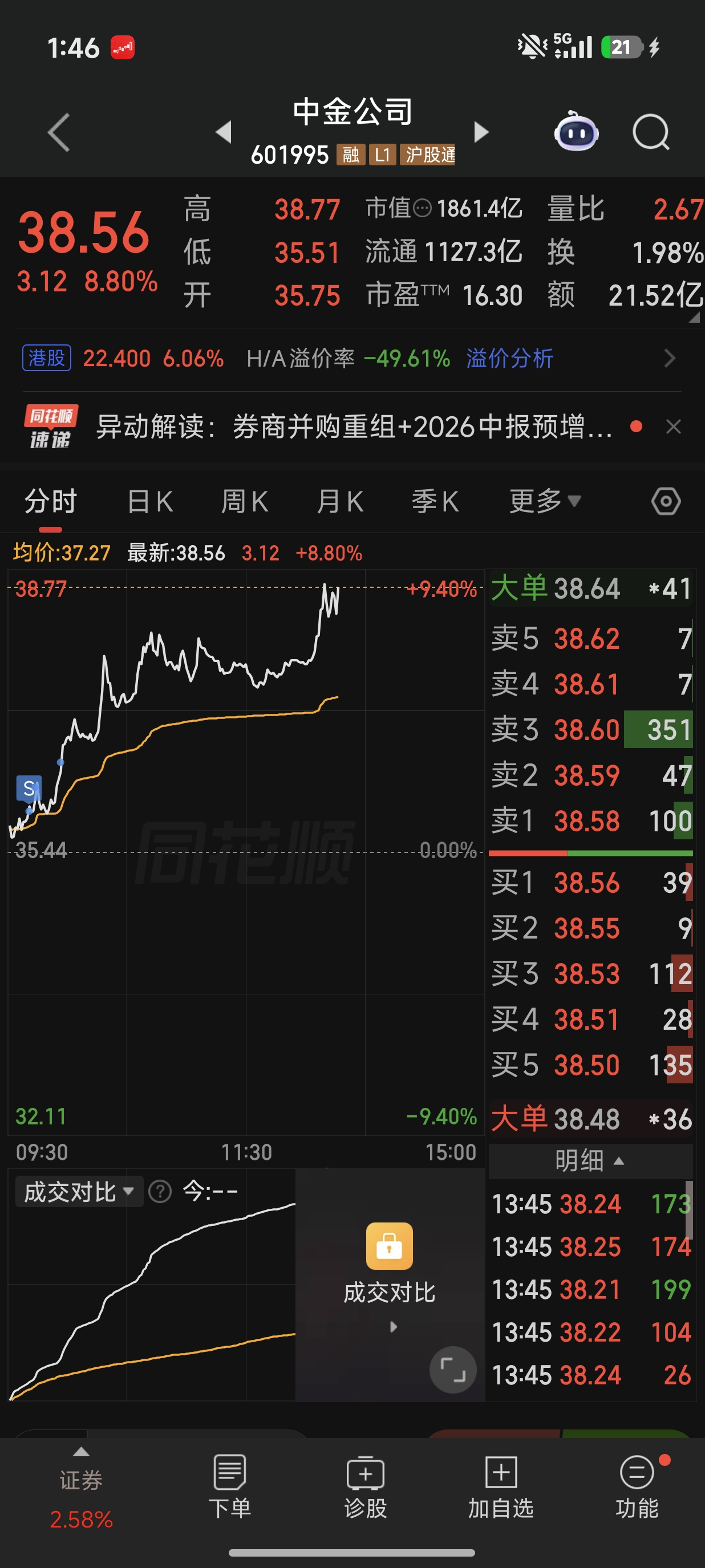Screen dimensions: 705x1568
Task: Open chart settings hexagon icon
Action: 666,502
